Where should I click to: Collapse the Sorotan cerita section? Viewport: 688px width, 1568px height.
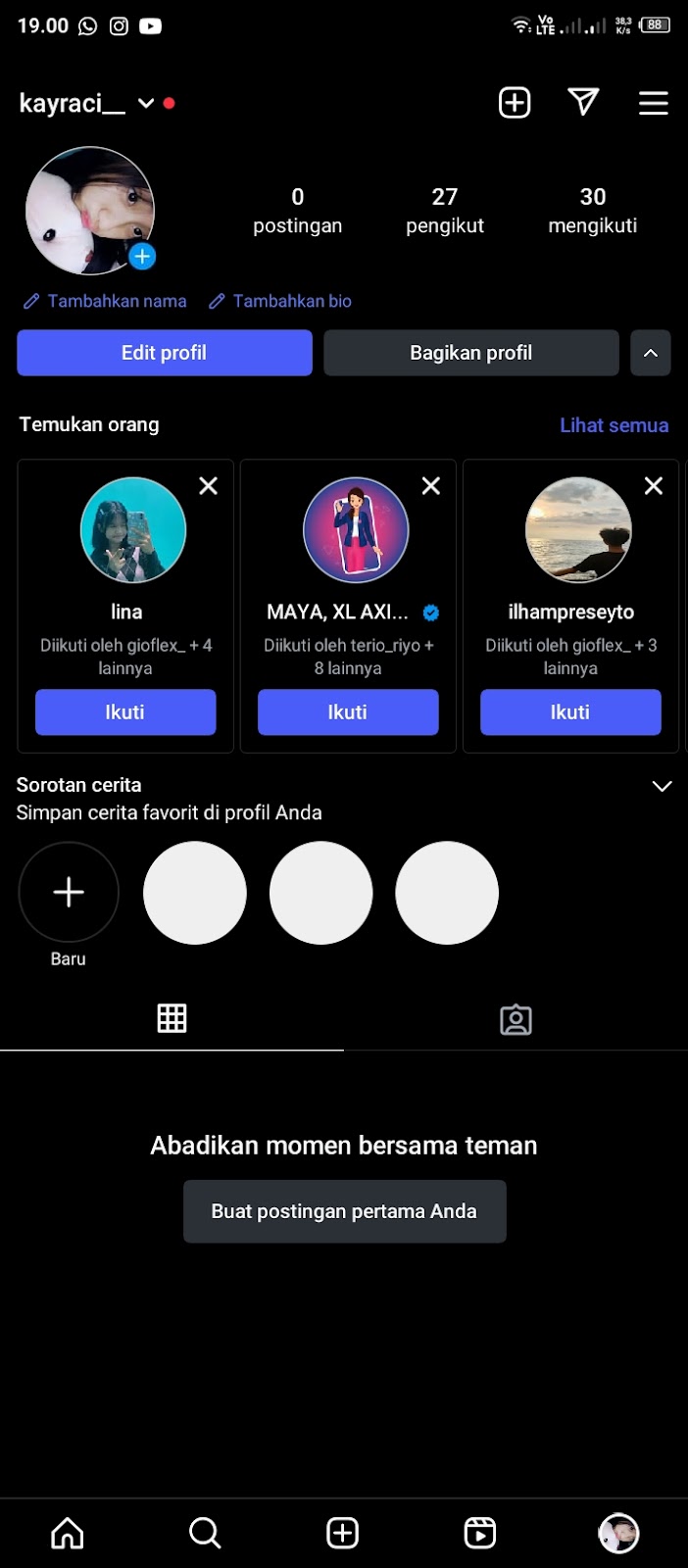pyautogui.click(x=663, y=786)
